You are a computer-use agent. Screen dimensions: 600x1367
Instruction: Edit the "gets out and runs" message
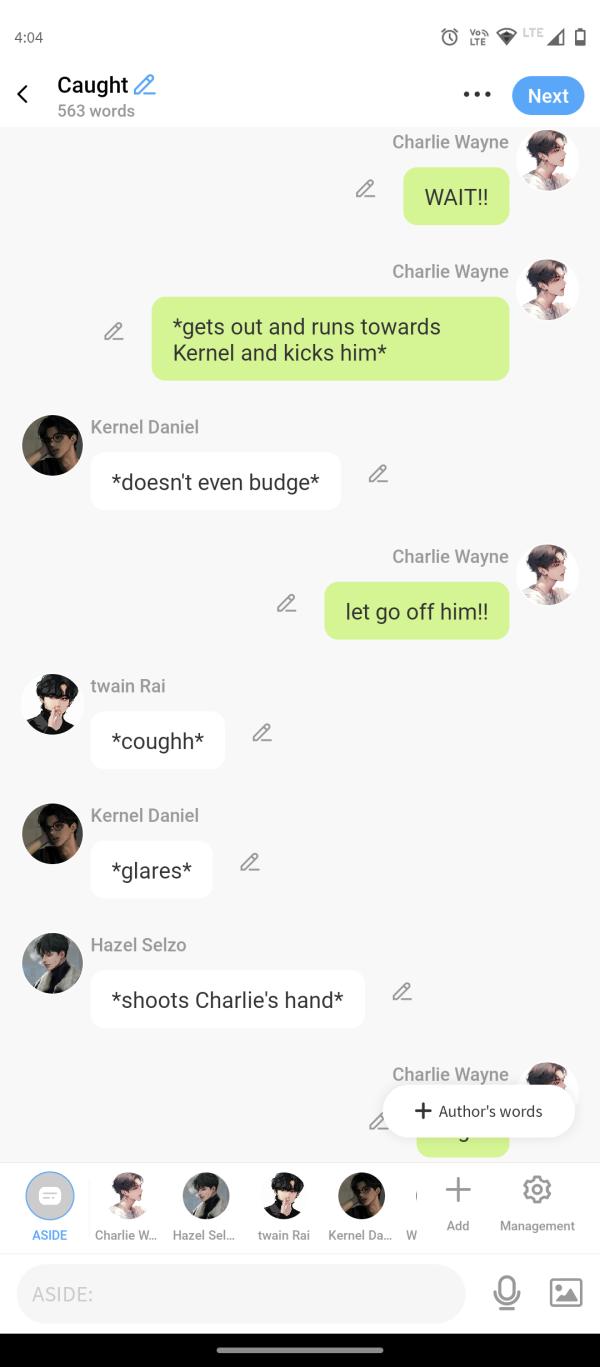(114, 331)
